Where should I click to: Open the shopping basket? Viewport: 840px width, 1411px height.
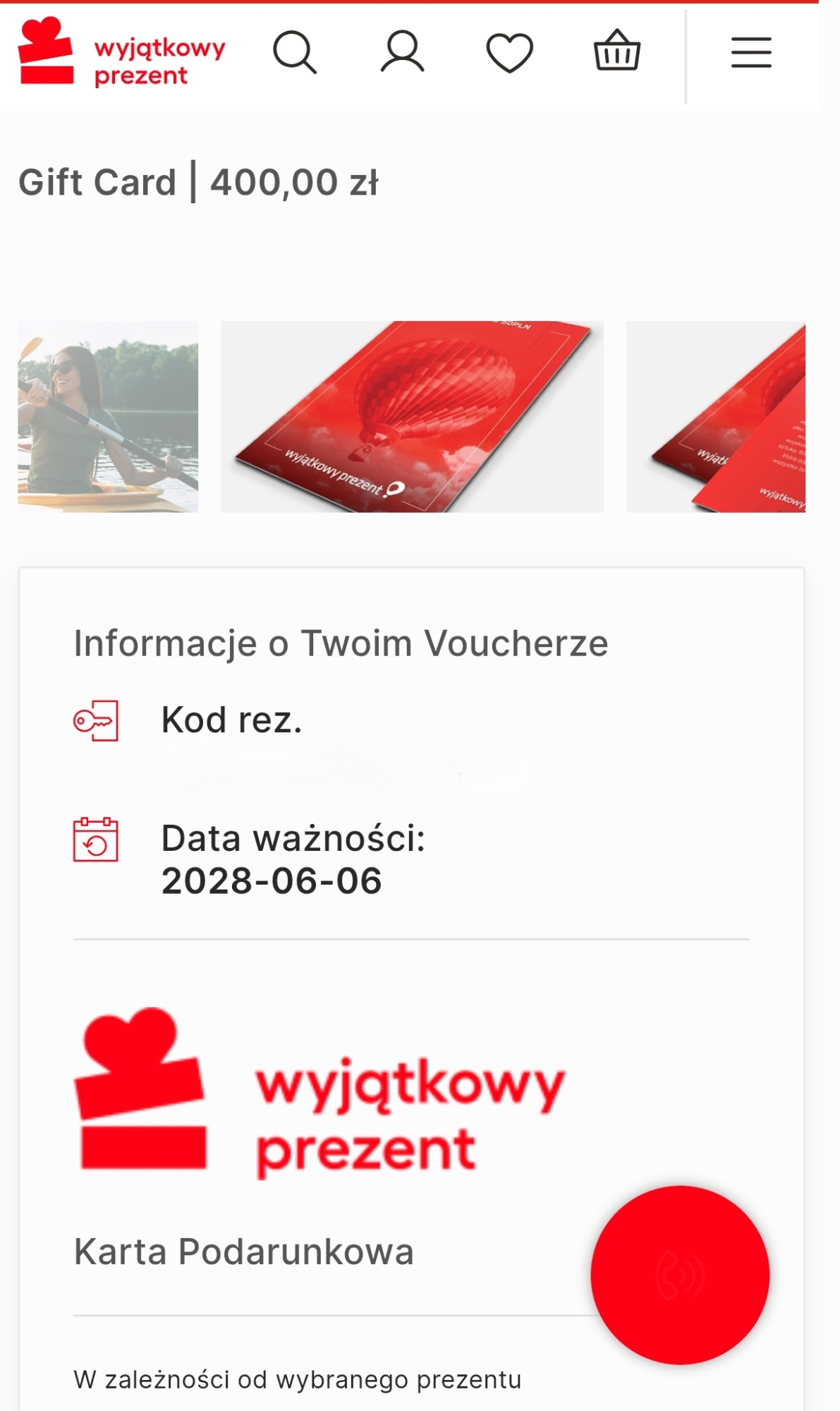[617, 51]
